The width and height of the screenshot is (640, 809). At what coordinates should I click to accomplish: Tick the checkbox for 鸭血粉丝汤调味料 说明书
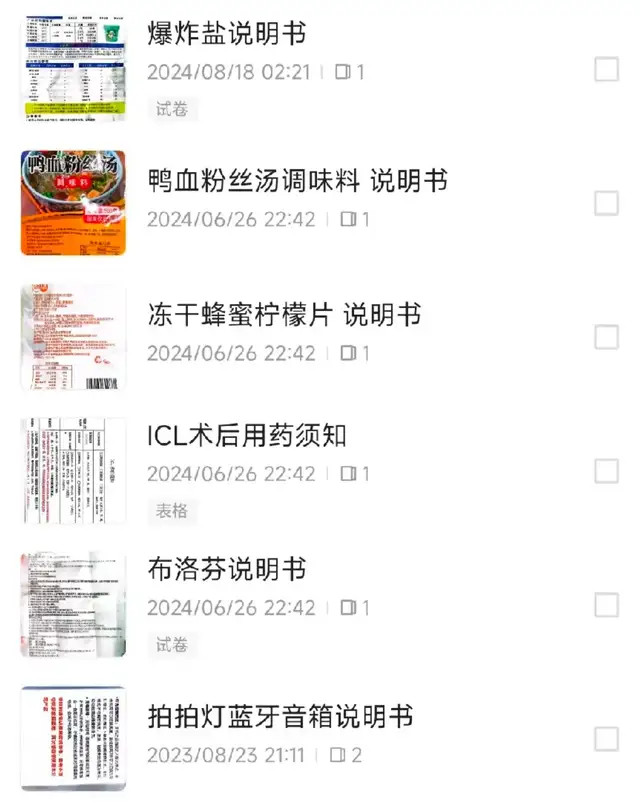[606, 203]
